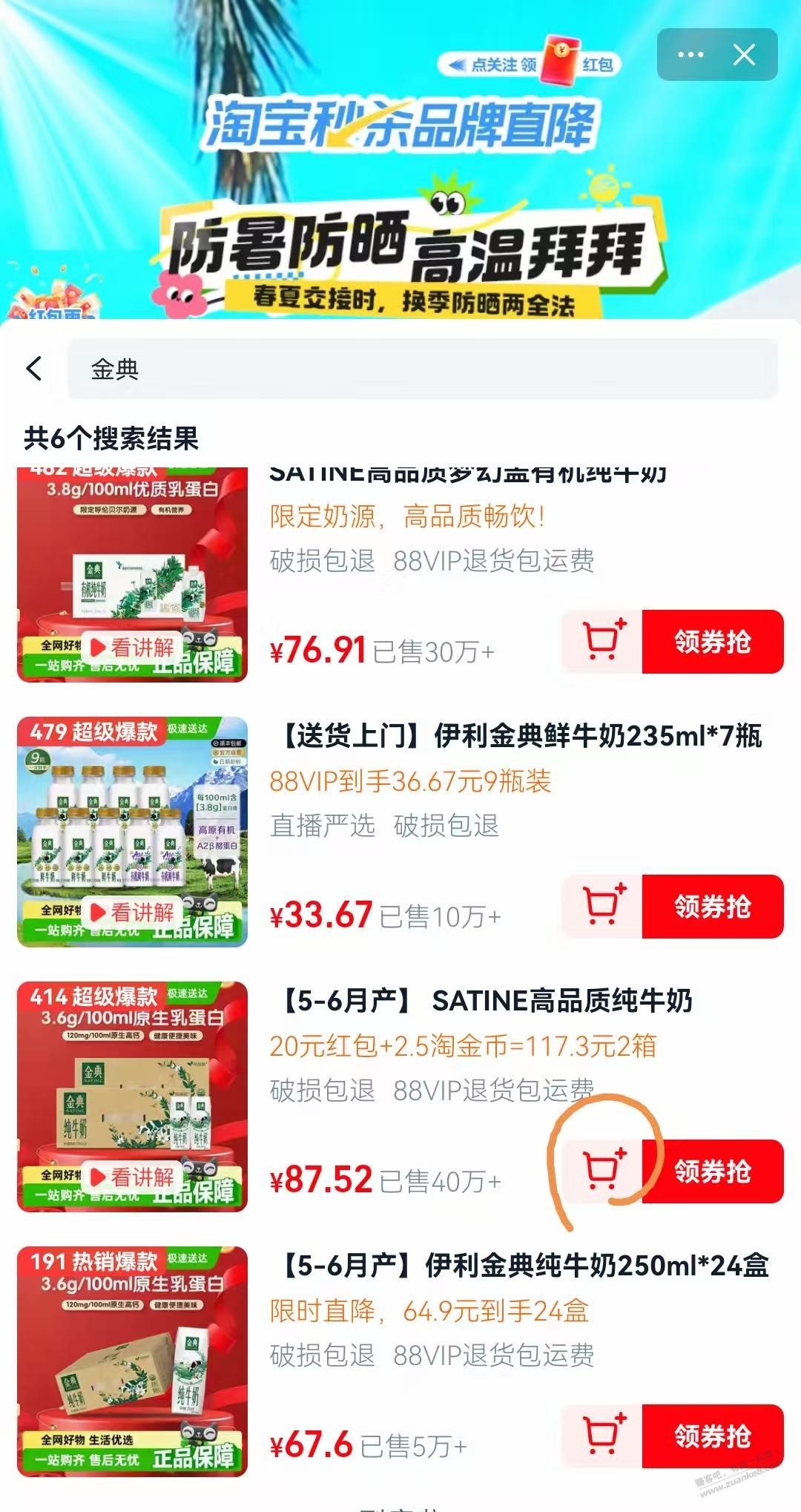This screenshot has width=801, height=1512.
Task: Open the 伊利金典鲜牛奶235ml*7瓶 product
Action: (x=519, y=737)
